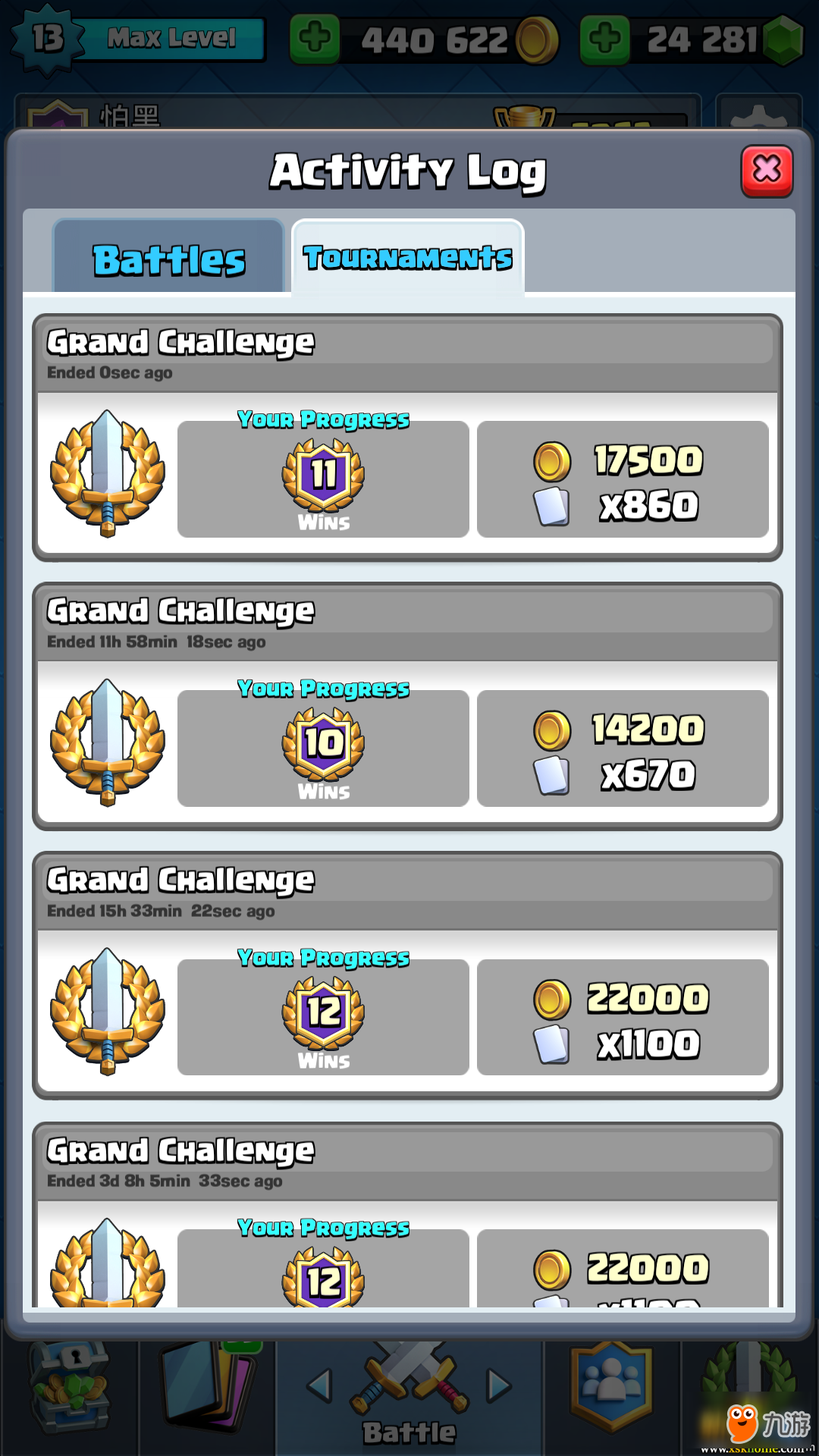Open the Grand Challenge entry with 11 wins
This screenshot has width=819, height=1456.
point(407,438)
